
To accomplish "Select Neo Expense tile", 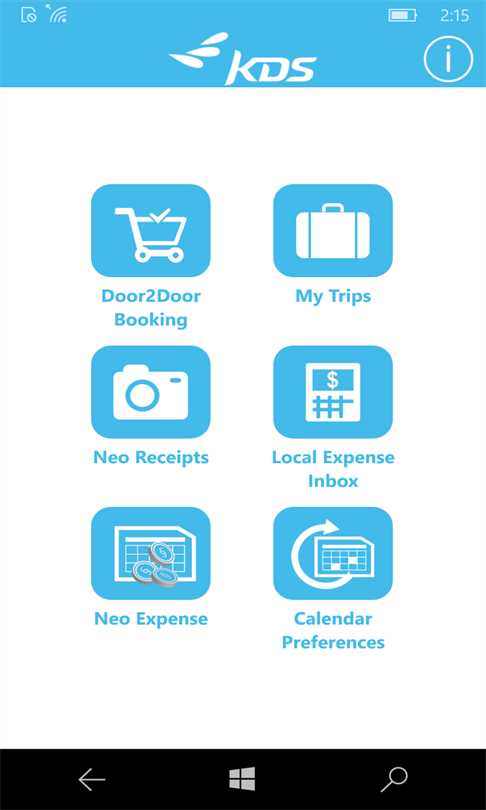I will (151, 553).
